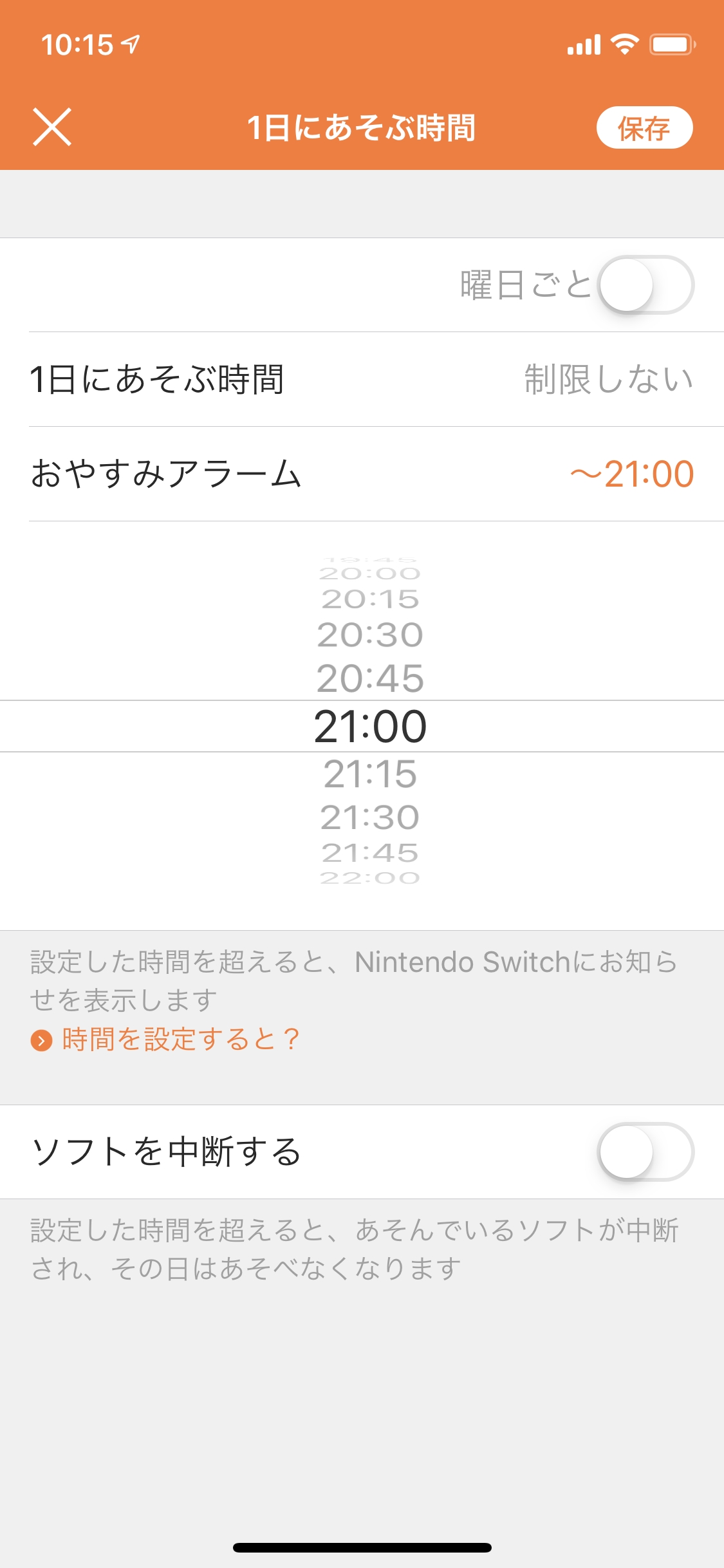Set the picker to 21:30

tap(370, 817)
